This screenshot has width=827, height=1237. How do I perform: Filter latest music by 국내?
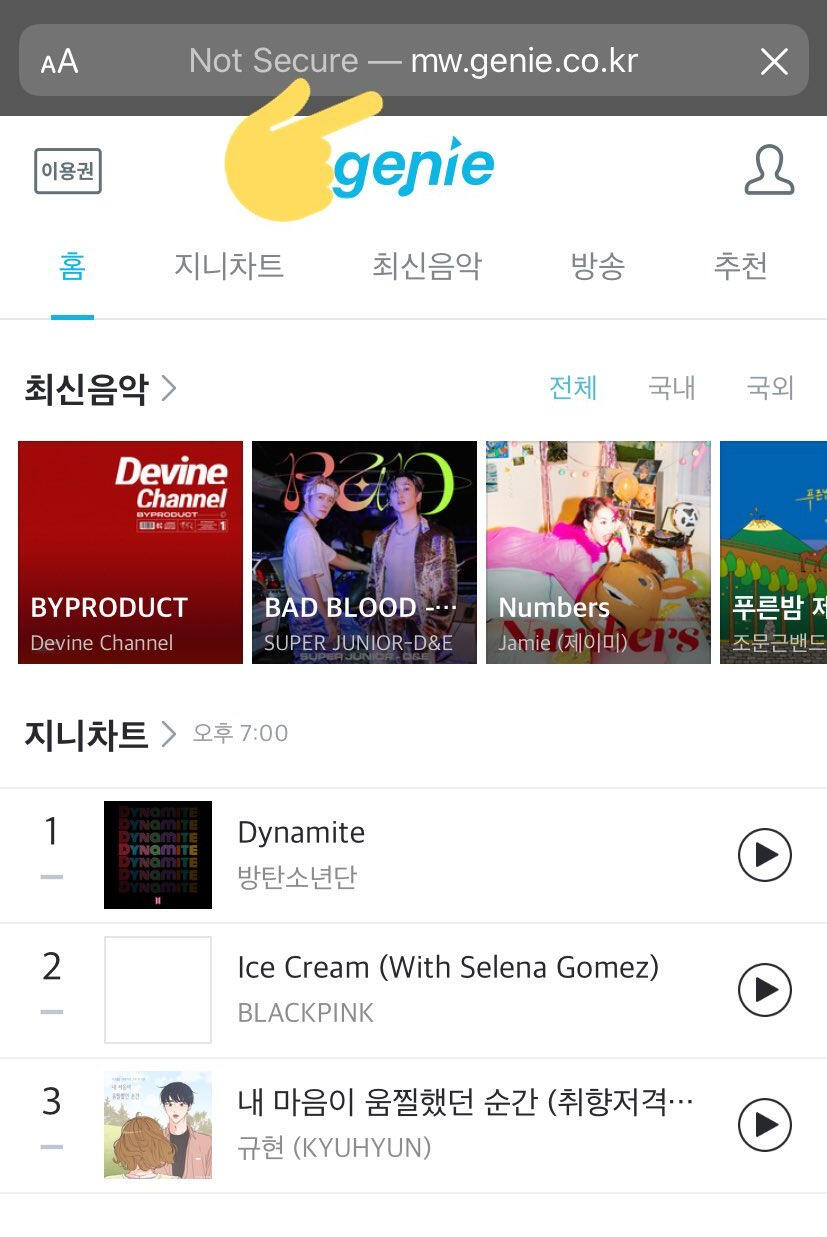pyautogui.click(x=671, y=388)
